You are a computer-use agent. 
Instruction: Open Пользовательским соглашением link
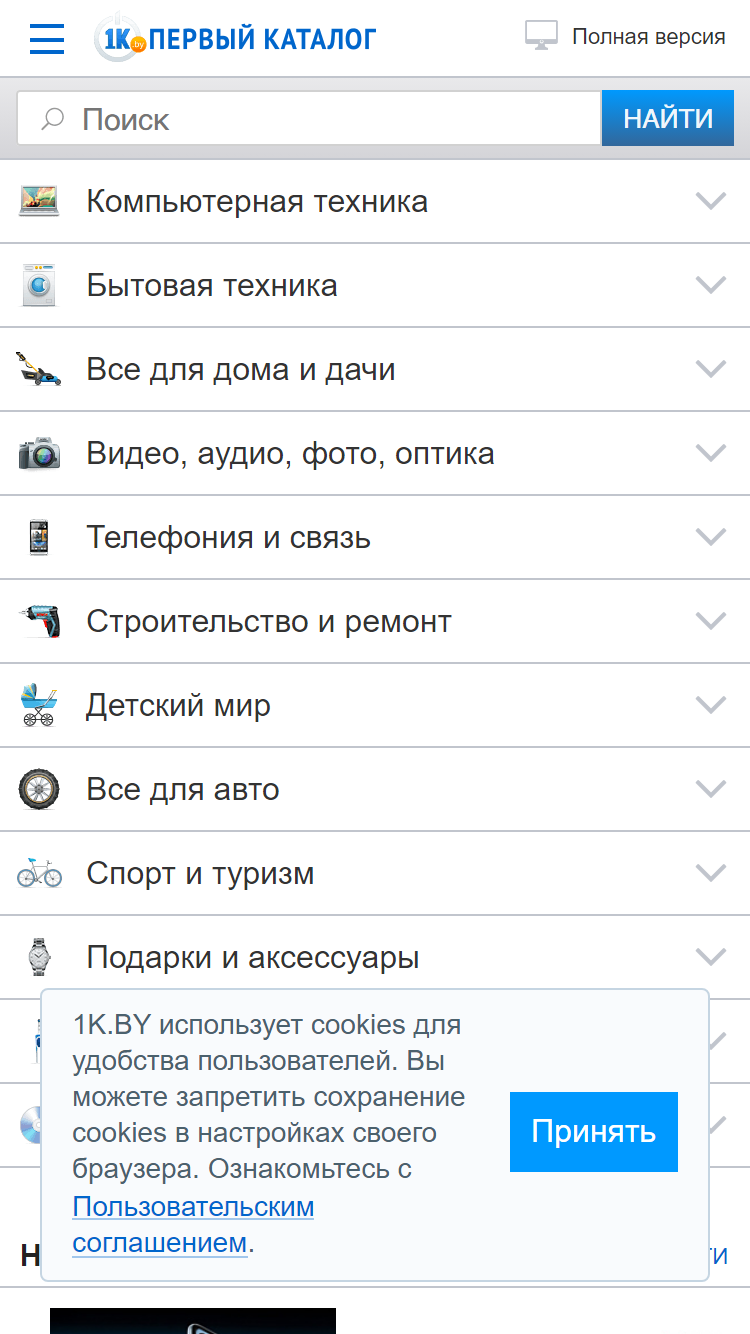click(x=193, y=1225)
